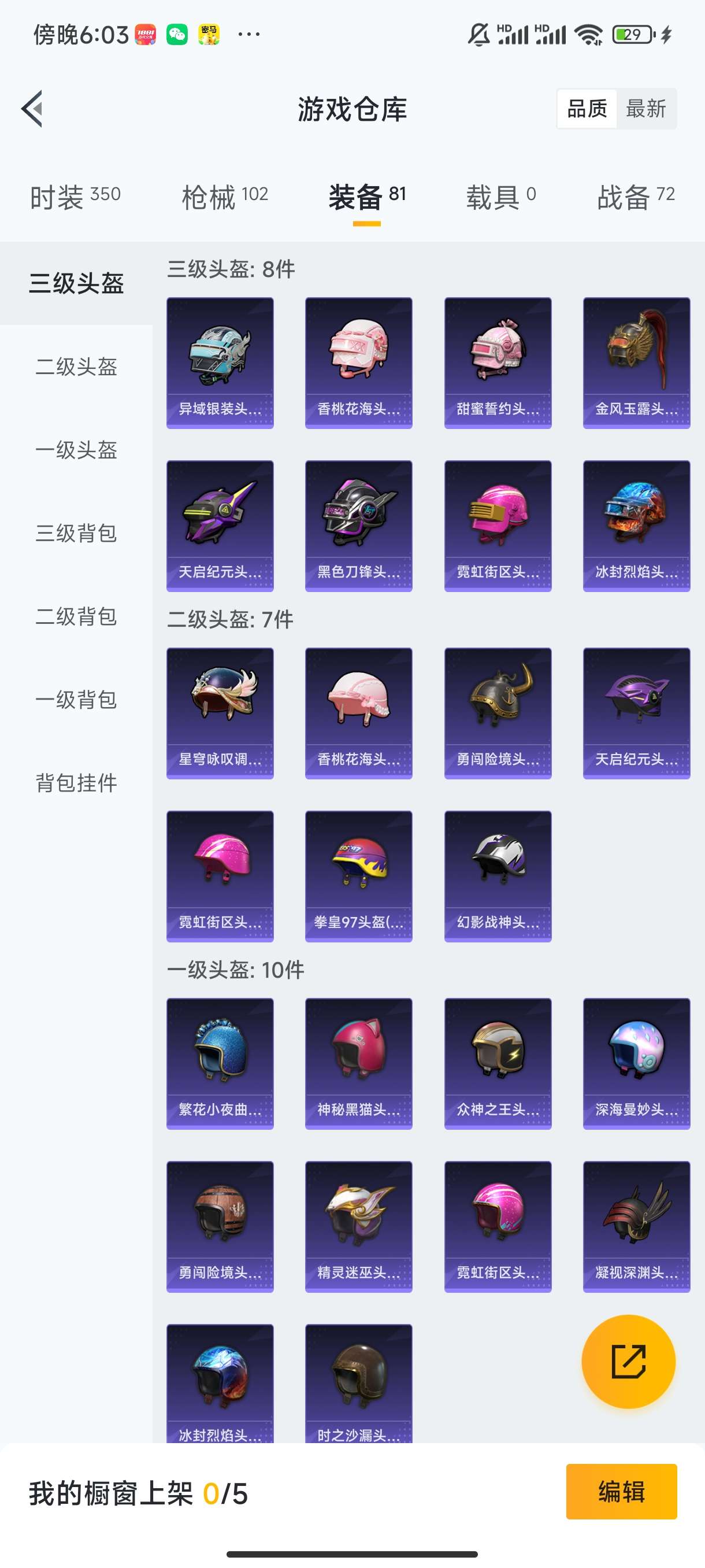Jump to the 三级背包 category
Viewport: 705px width, 1568px height.
coord(76,533)
